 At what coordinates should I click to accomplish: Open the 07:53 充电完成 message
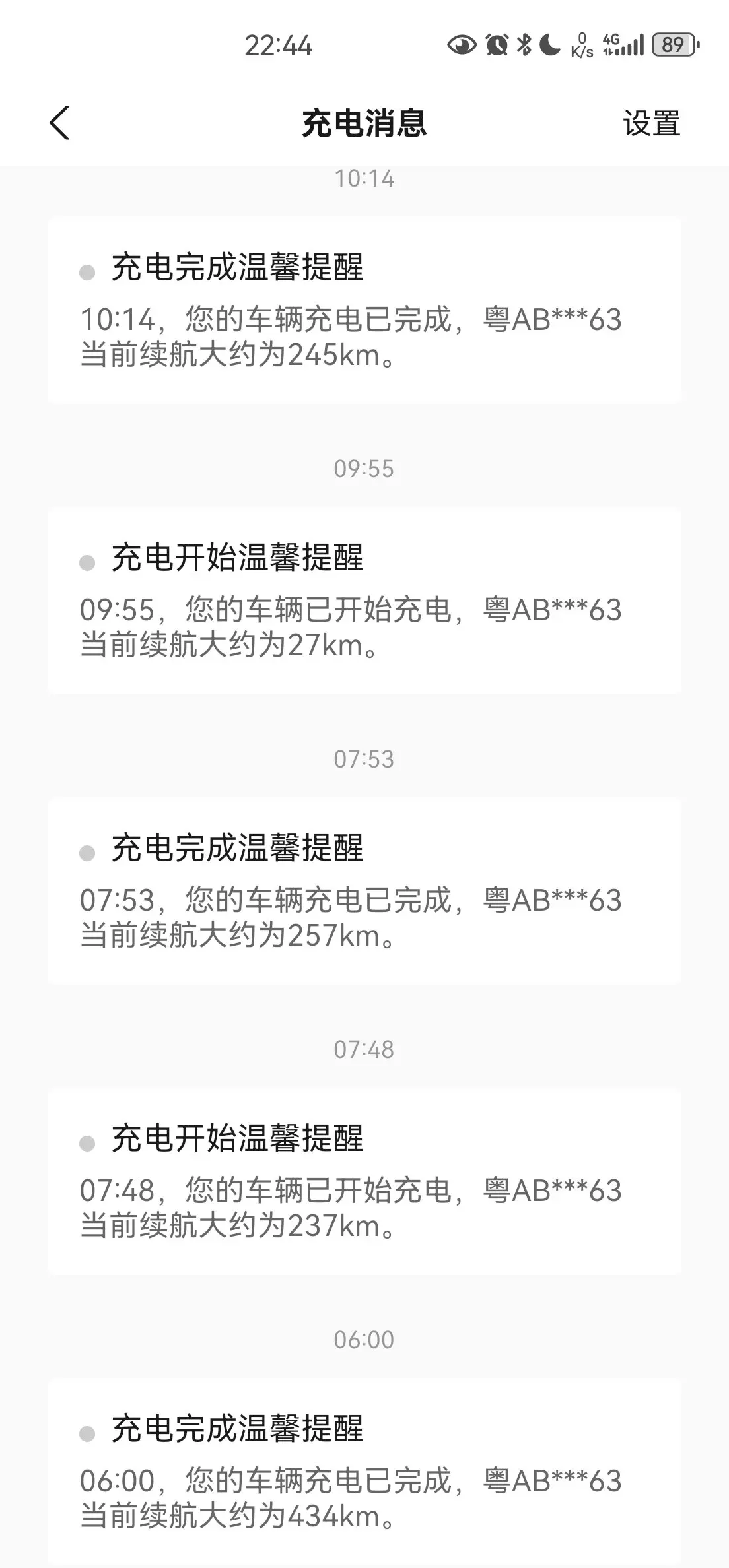[x=364, y=891]
